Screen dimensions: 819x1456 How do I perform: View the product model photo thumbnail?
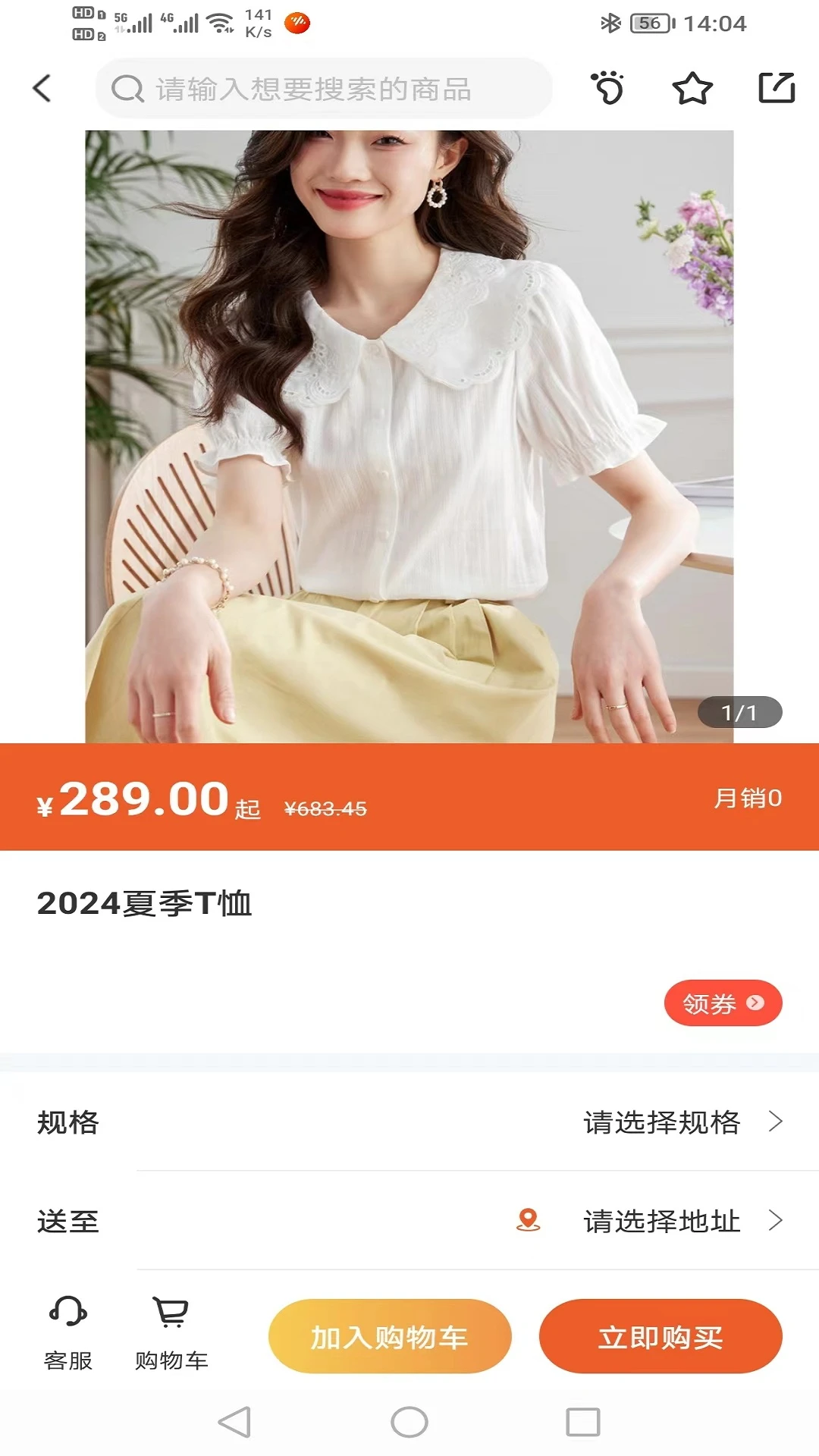[x=409, y=432]
